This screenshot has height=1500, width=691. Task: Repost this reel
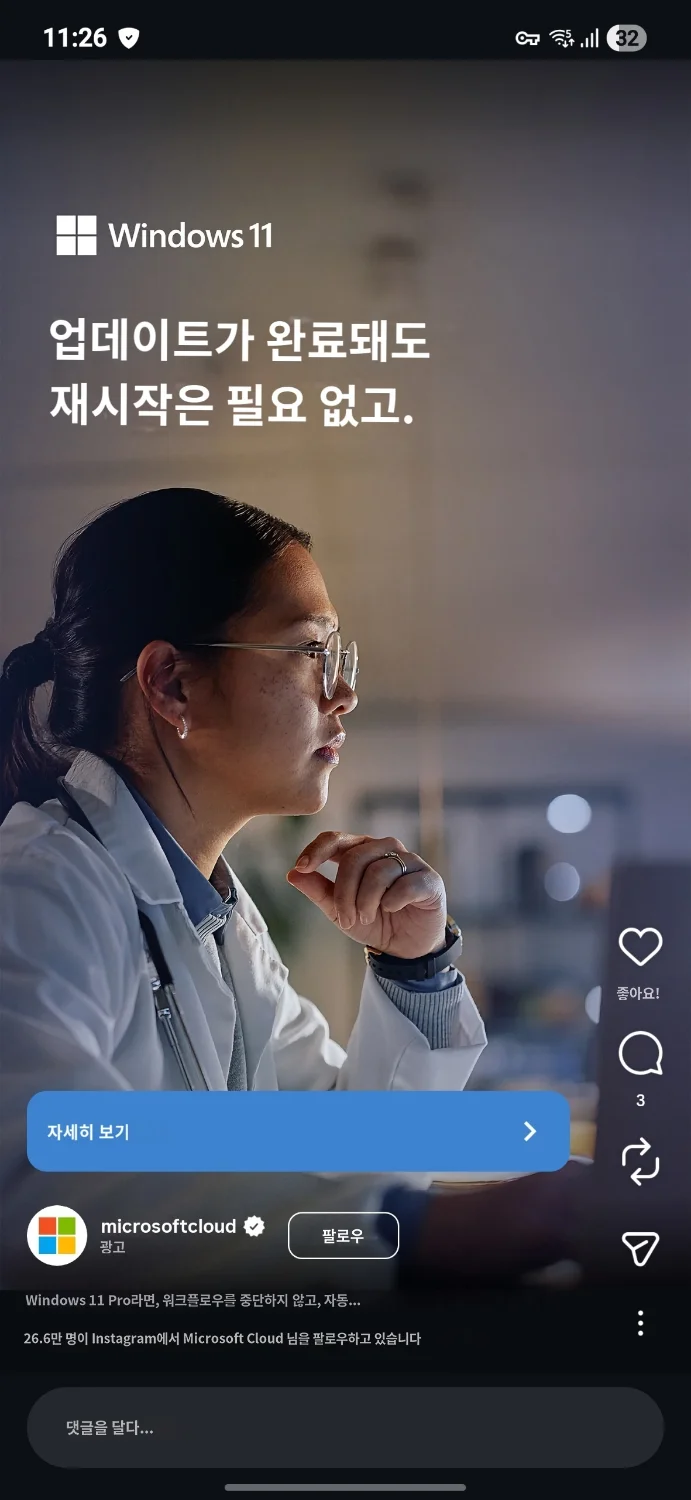point(640,1162)
